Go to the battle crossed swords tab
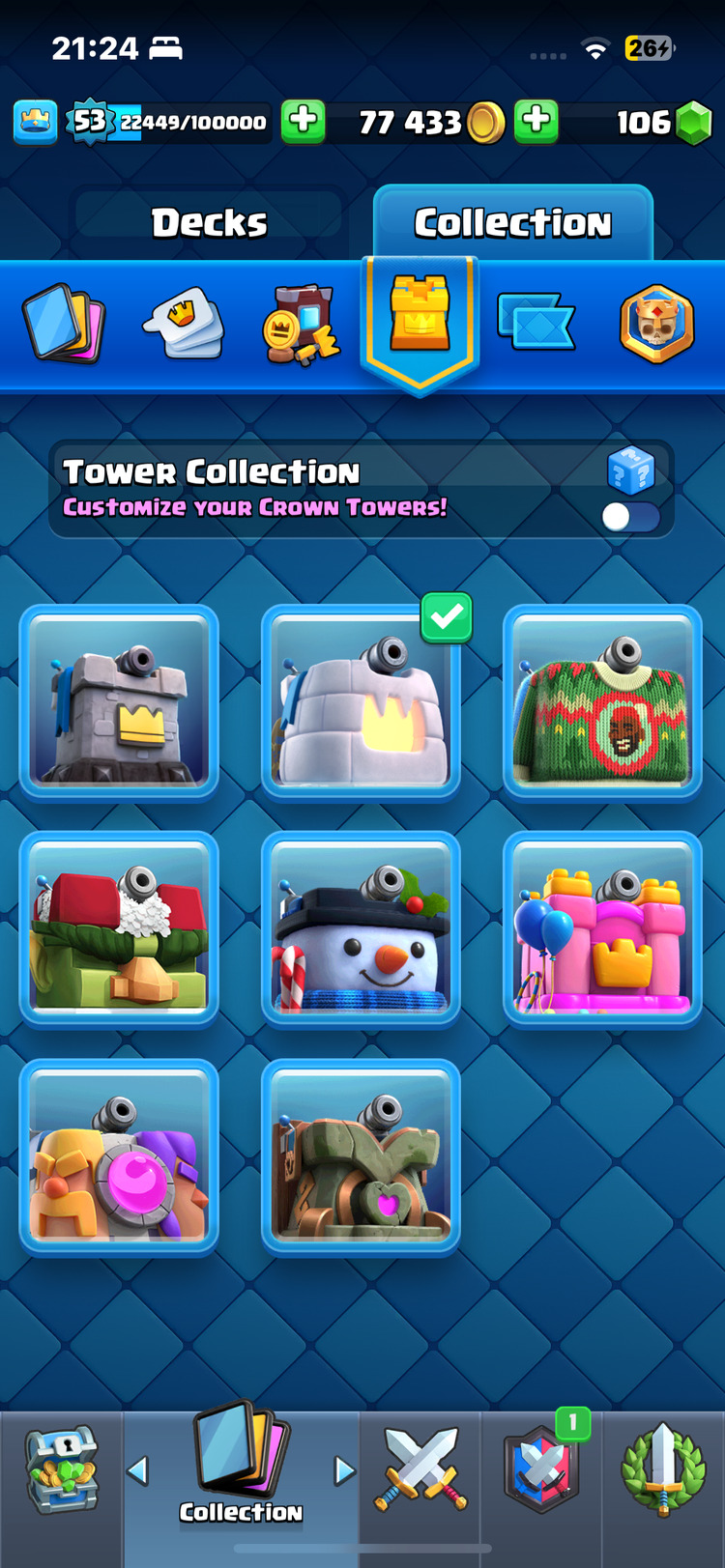Screen dimensions: 725x1568 420,1470
